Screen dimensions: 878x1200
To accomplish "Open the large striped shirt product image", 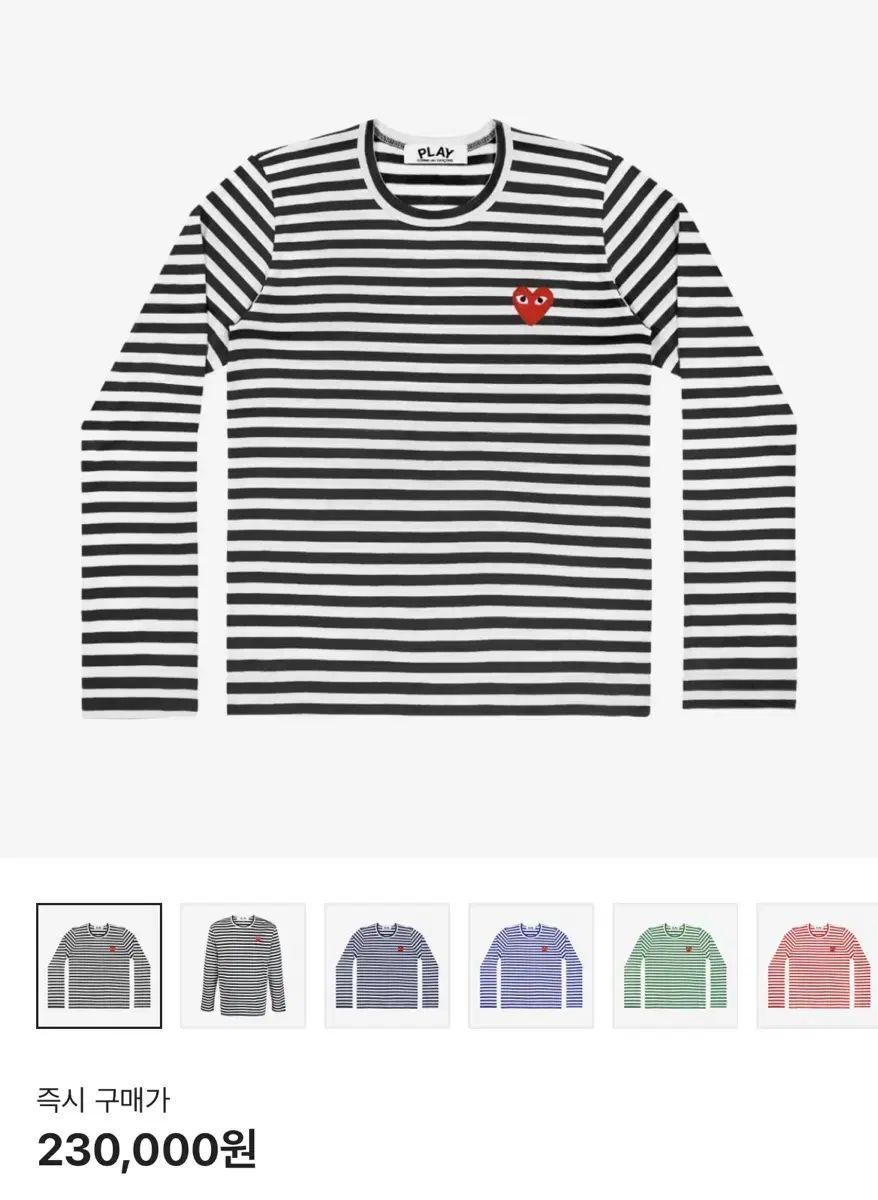I will point(439,420).
